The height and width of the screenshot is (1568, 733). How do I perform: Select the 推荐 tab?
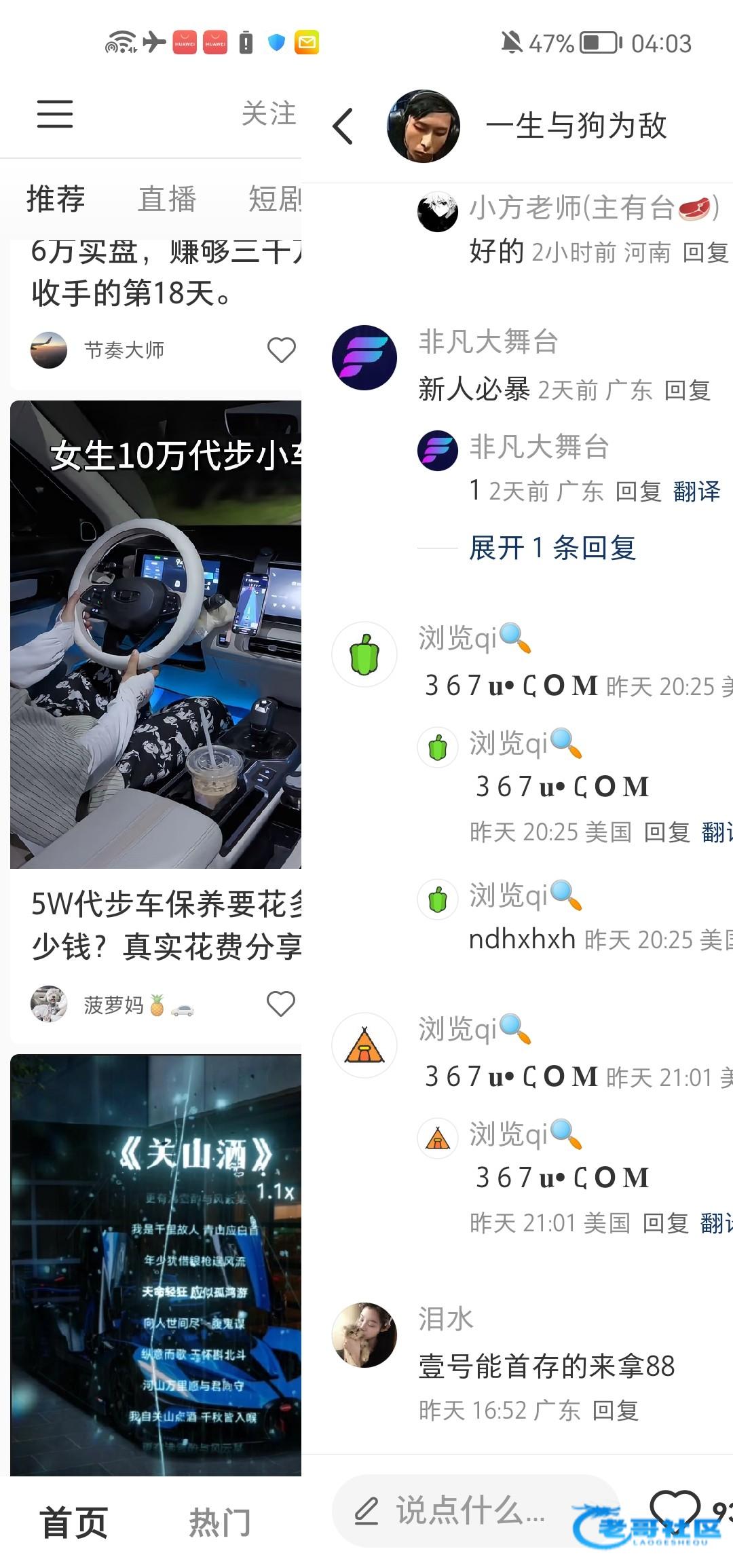pos(56,199)
